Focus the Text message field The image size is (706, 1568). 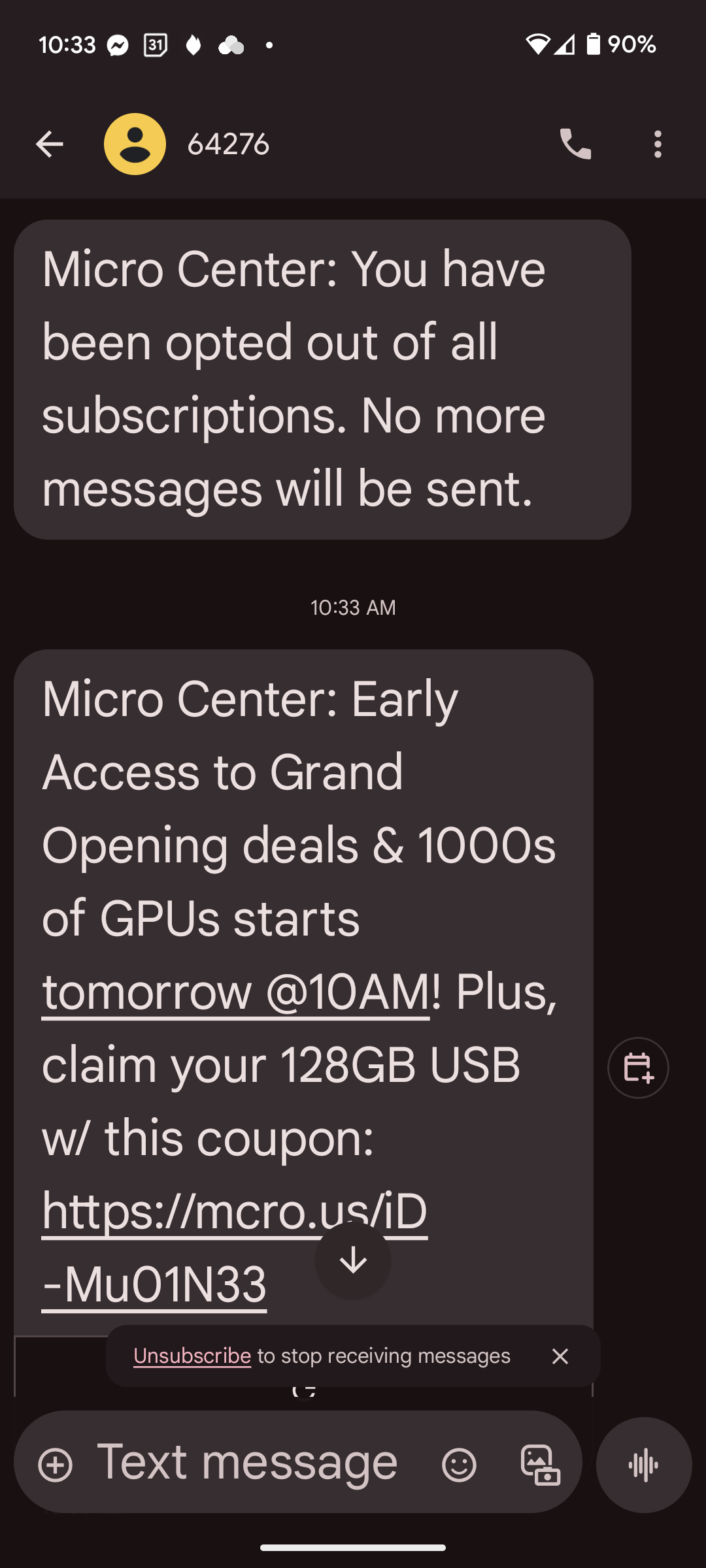[247, 1463]
